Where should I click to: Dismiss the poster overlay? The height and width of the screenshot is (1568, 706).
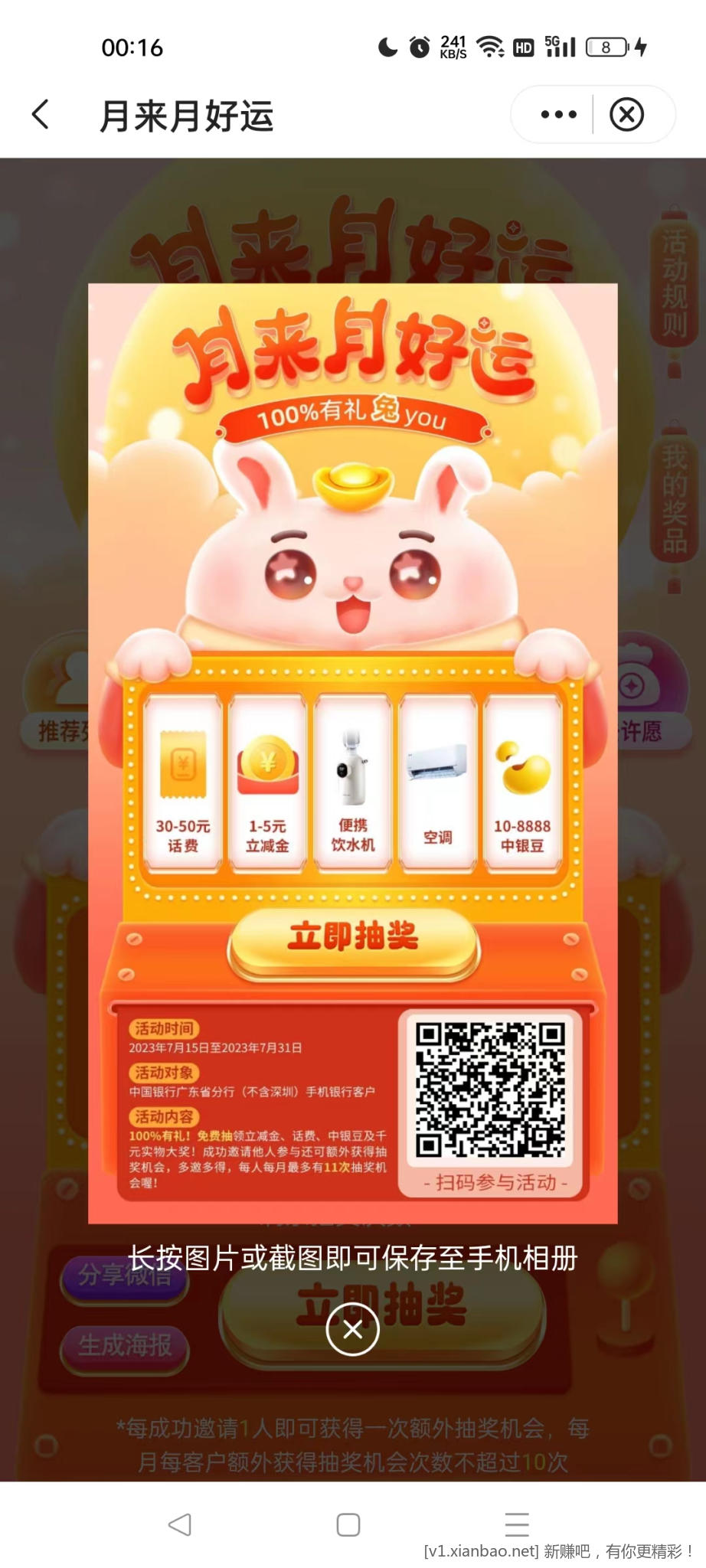pos(352,1330)
